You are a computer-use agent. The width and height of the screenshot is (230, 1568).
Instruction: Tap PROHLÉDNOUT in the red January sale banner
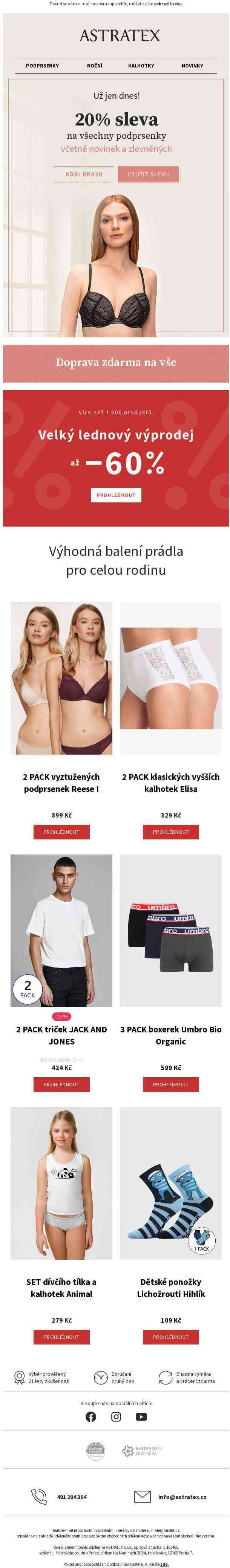(116, 495)
